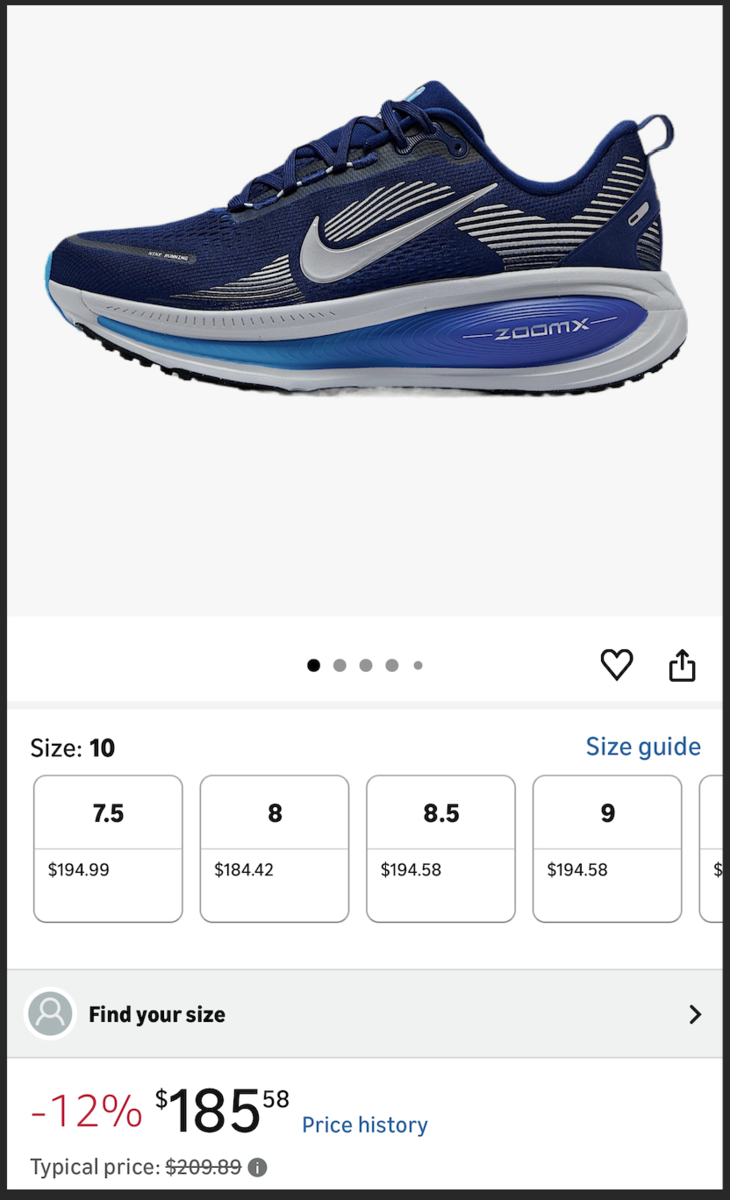
Task: Select size 9
Action: click(606, 848)
